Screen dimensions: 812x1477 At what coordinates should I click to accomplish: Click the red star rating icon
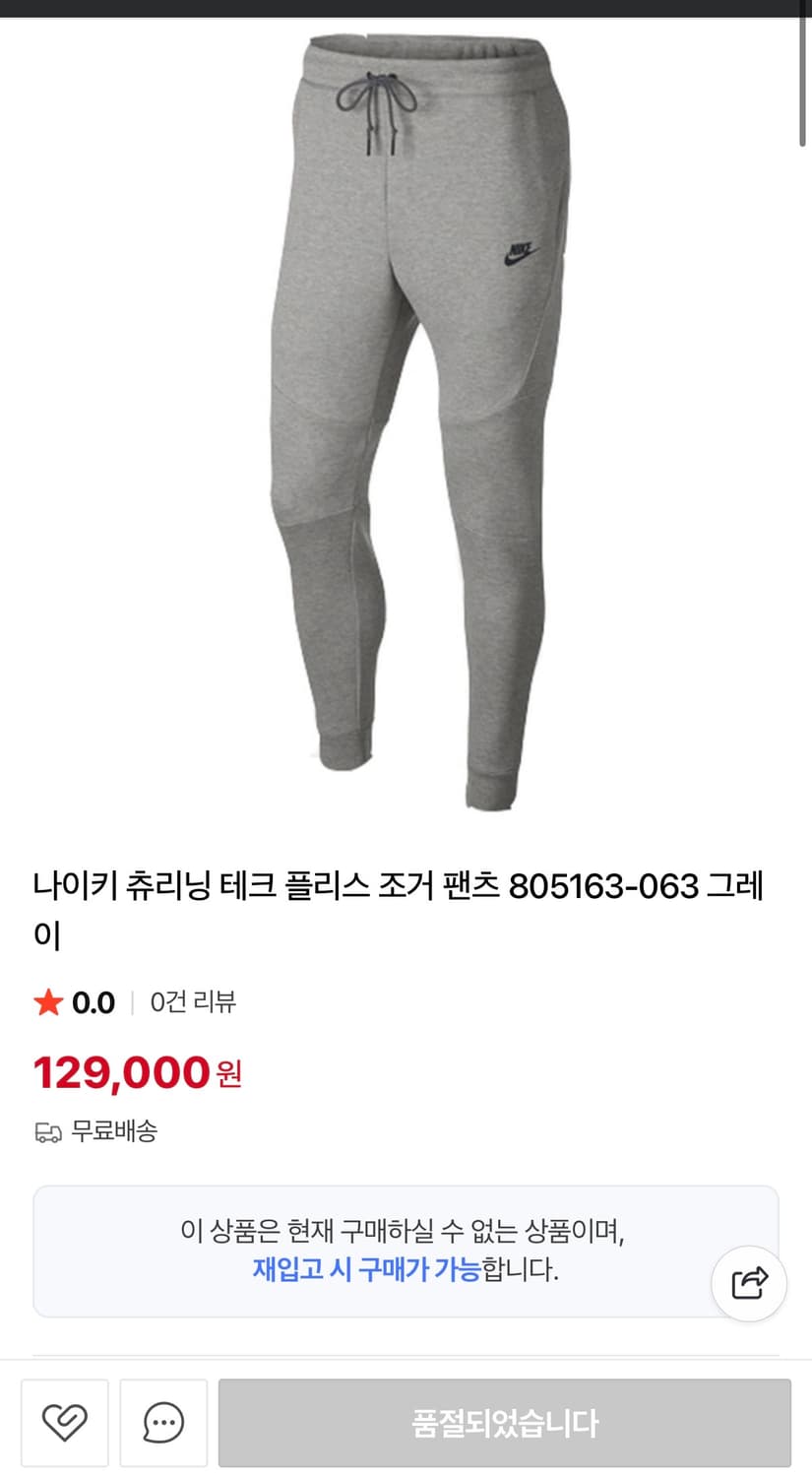pyautogui.click(x=45, y=1001)
